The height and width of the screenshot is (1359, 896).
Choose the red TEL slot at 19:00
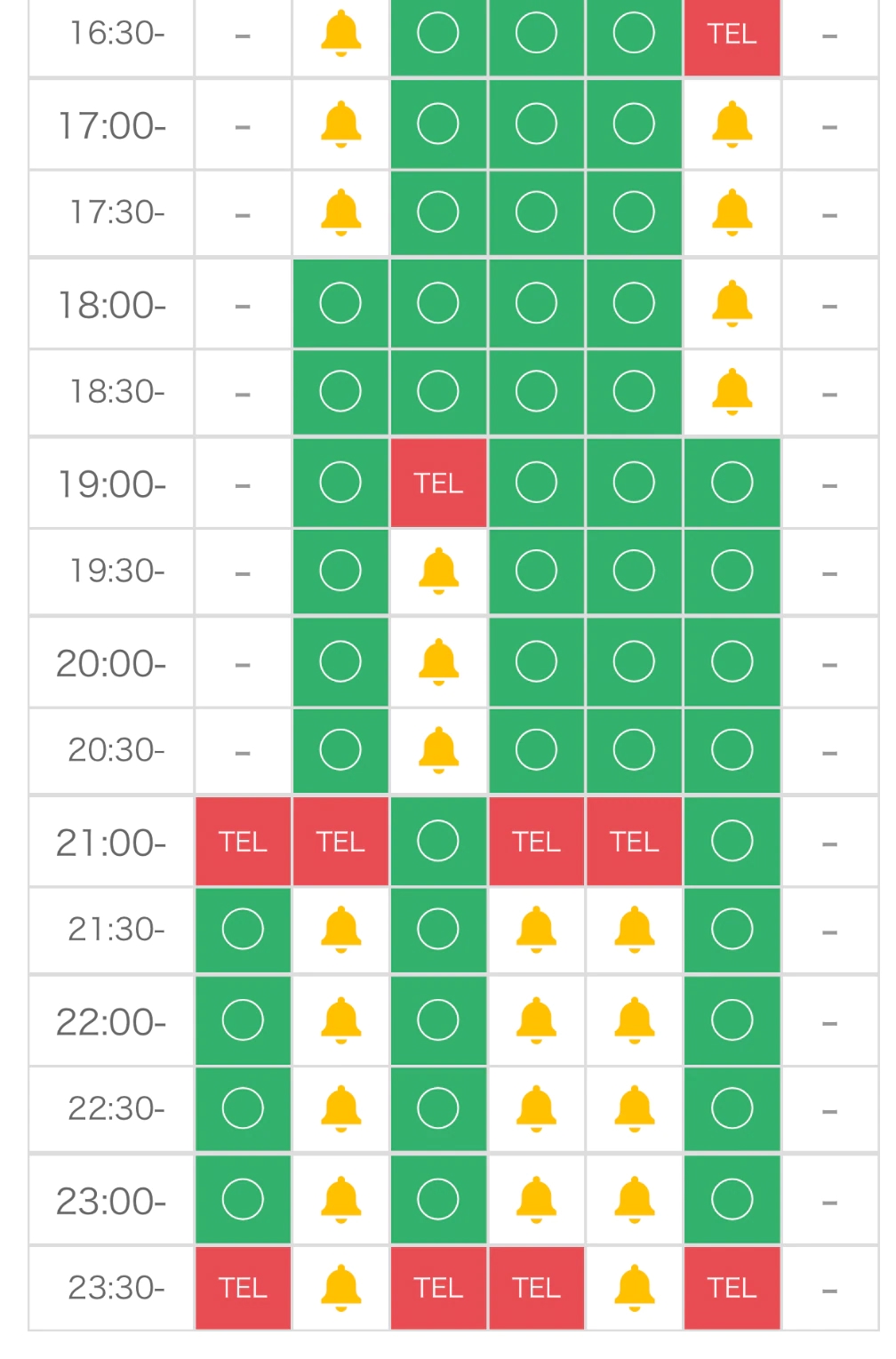438,484
